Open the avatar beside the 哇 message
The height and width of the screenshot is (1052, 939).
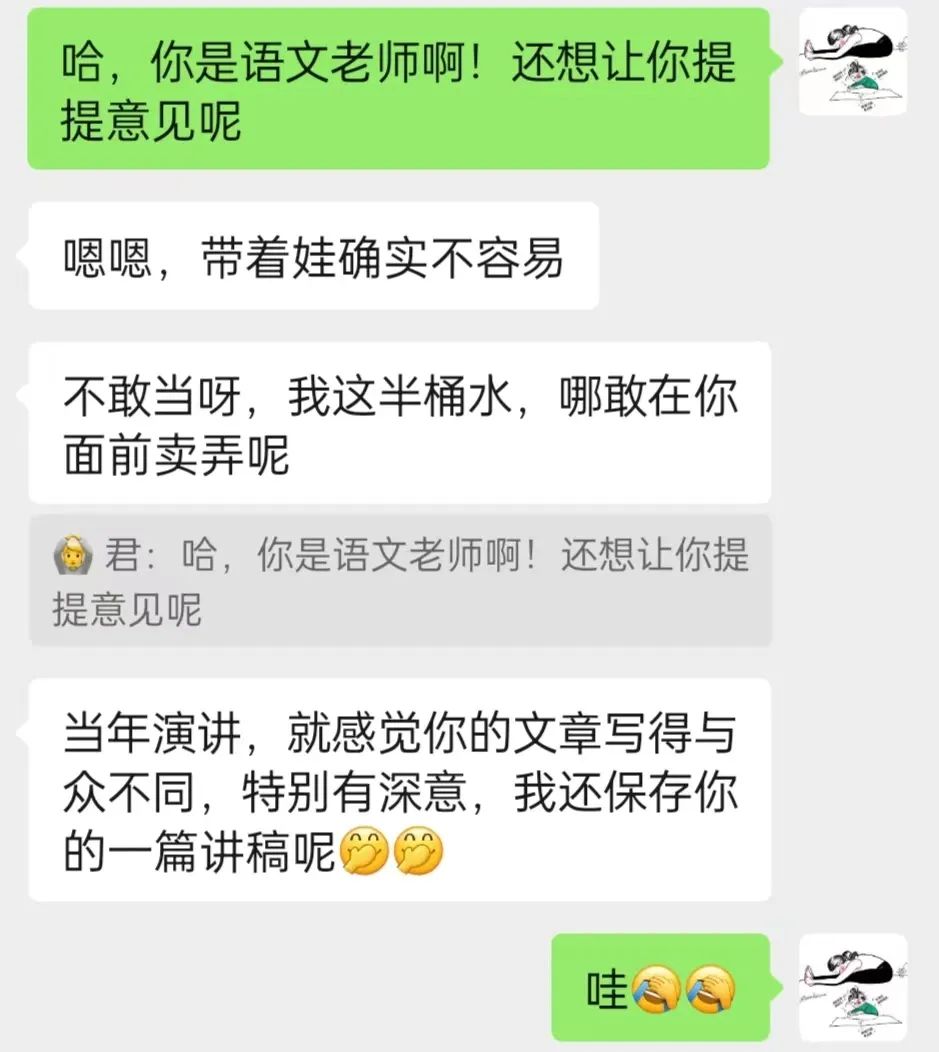[x=853, y=987]
